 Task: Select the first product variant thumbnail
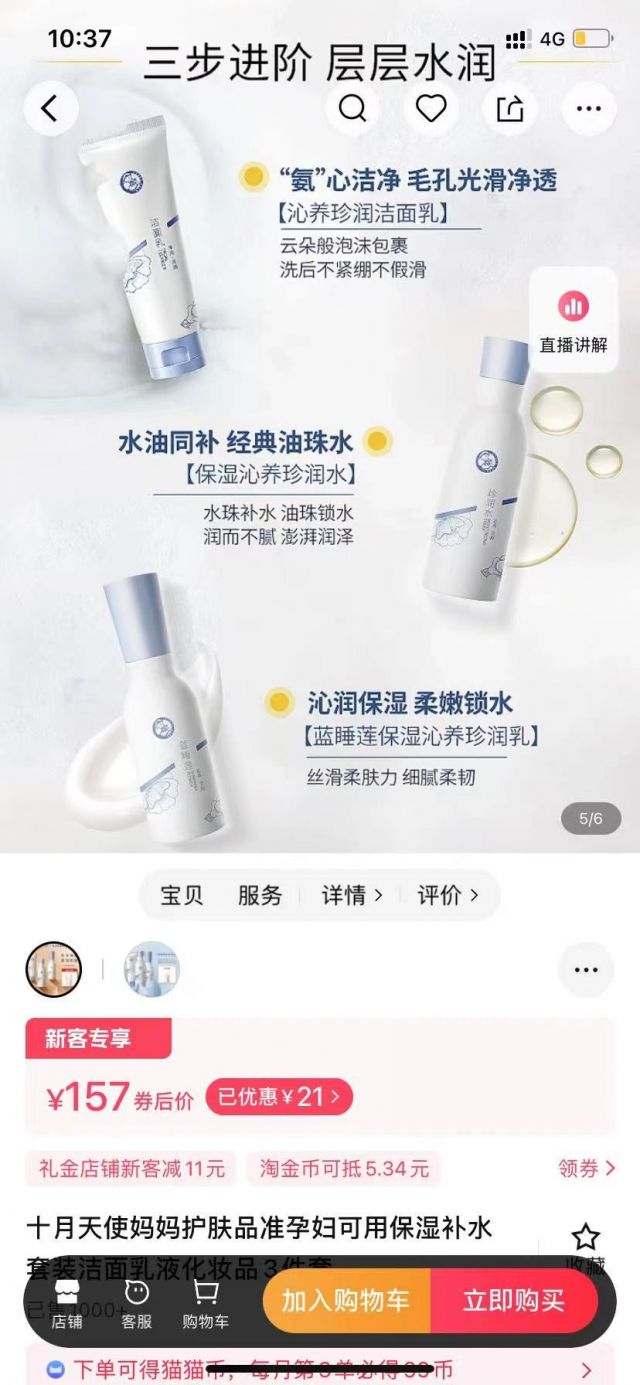click(53, 969)
